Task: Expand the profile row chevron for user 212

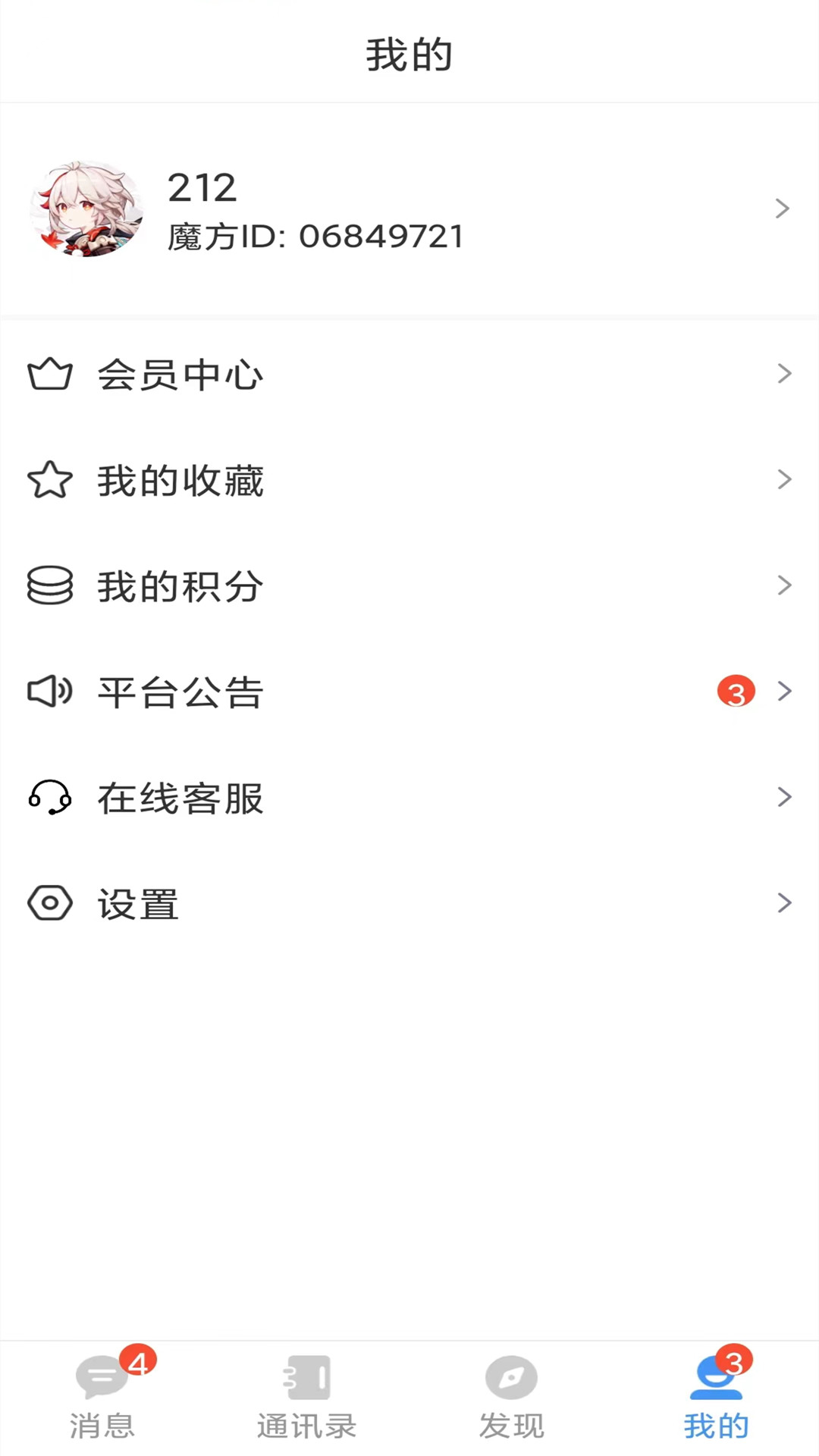Action: pyautogui.click(x=783, y=209)
